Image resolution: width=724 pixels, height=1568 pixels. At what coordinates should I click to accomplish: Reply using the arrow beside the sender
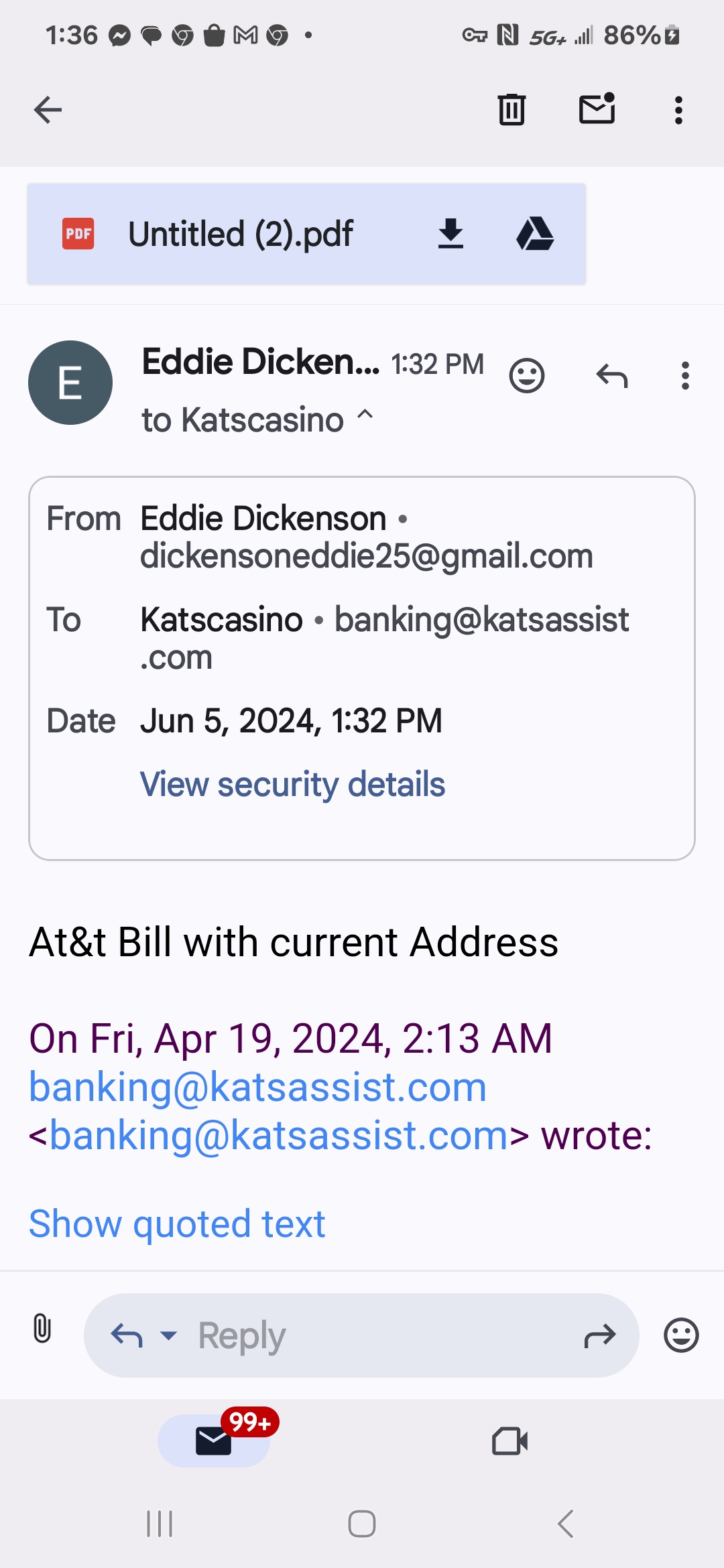(x=612, y=375)
